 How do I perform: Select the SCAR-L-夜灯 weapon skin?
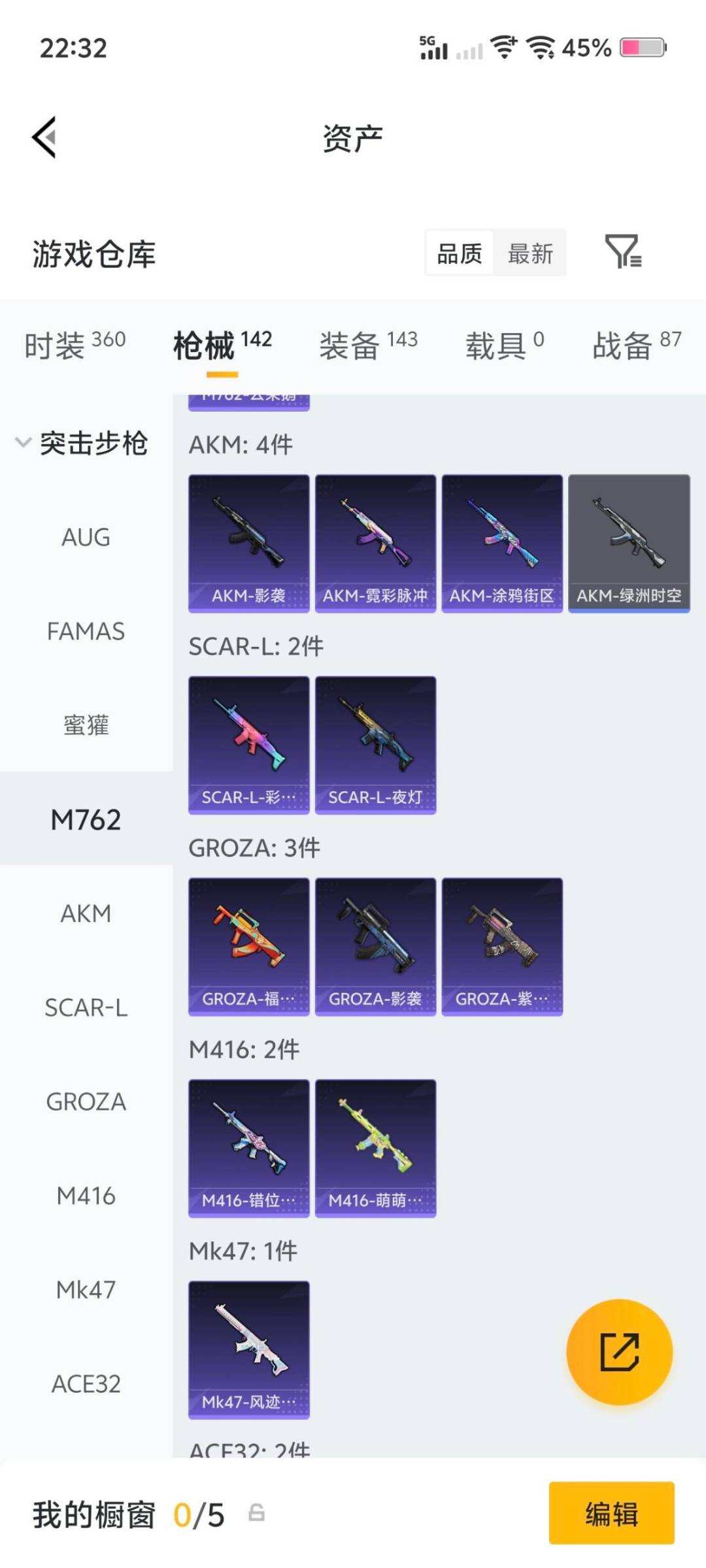(376, 742)
